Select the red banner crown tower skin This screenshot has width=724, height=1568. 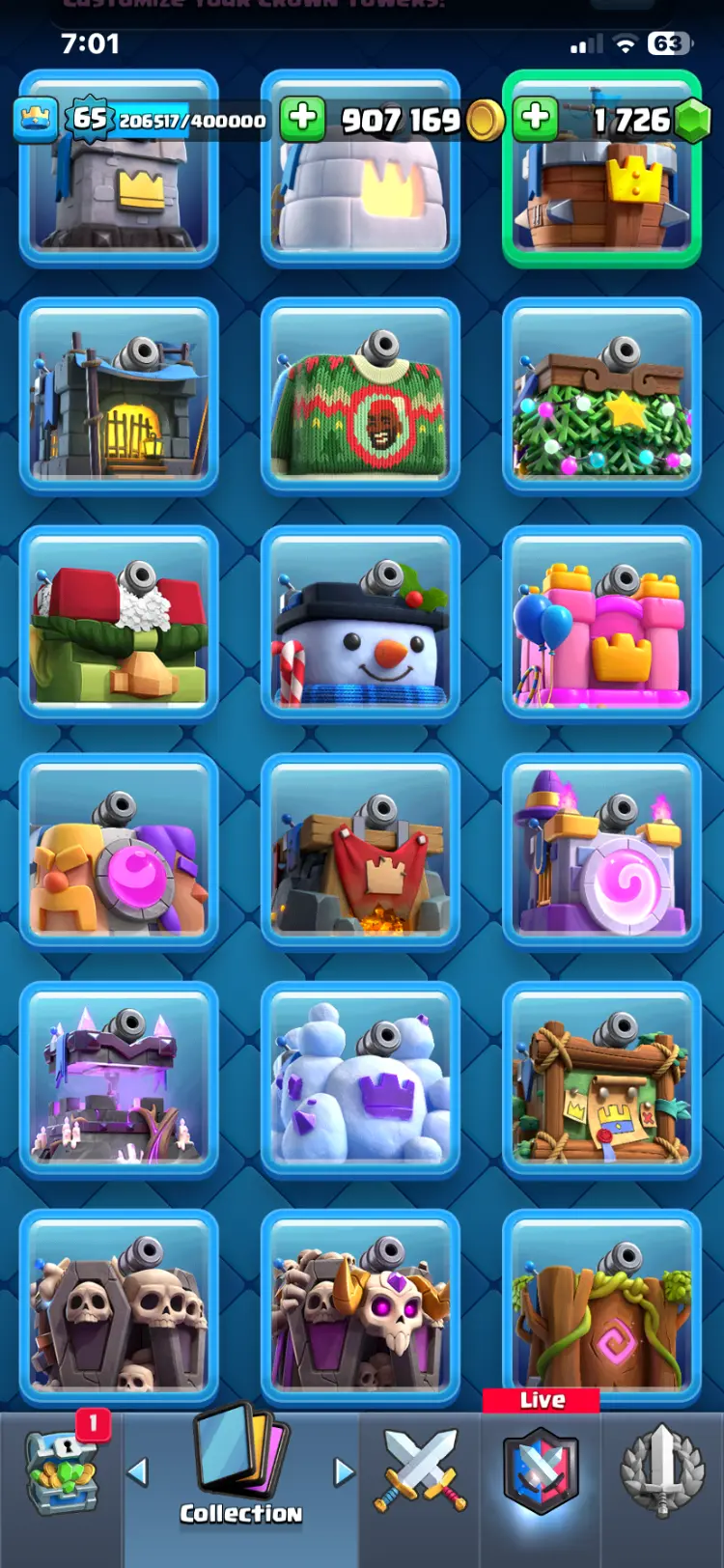pos(360,852)
